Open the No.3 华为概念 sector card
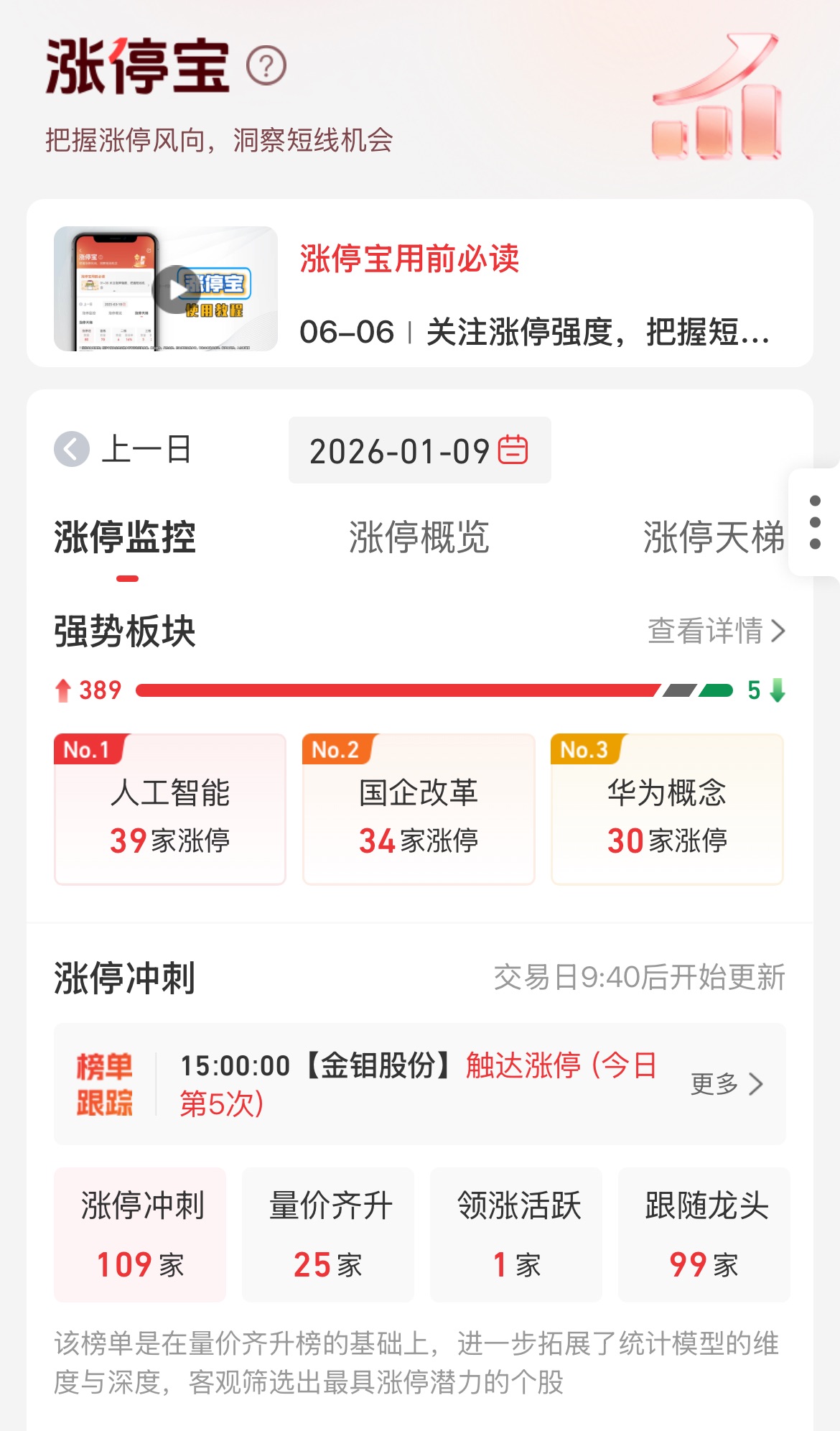The height and width of the screenshot is (1431, 840). pos(667,810)
